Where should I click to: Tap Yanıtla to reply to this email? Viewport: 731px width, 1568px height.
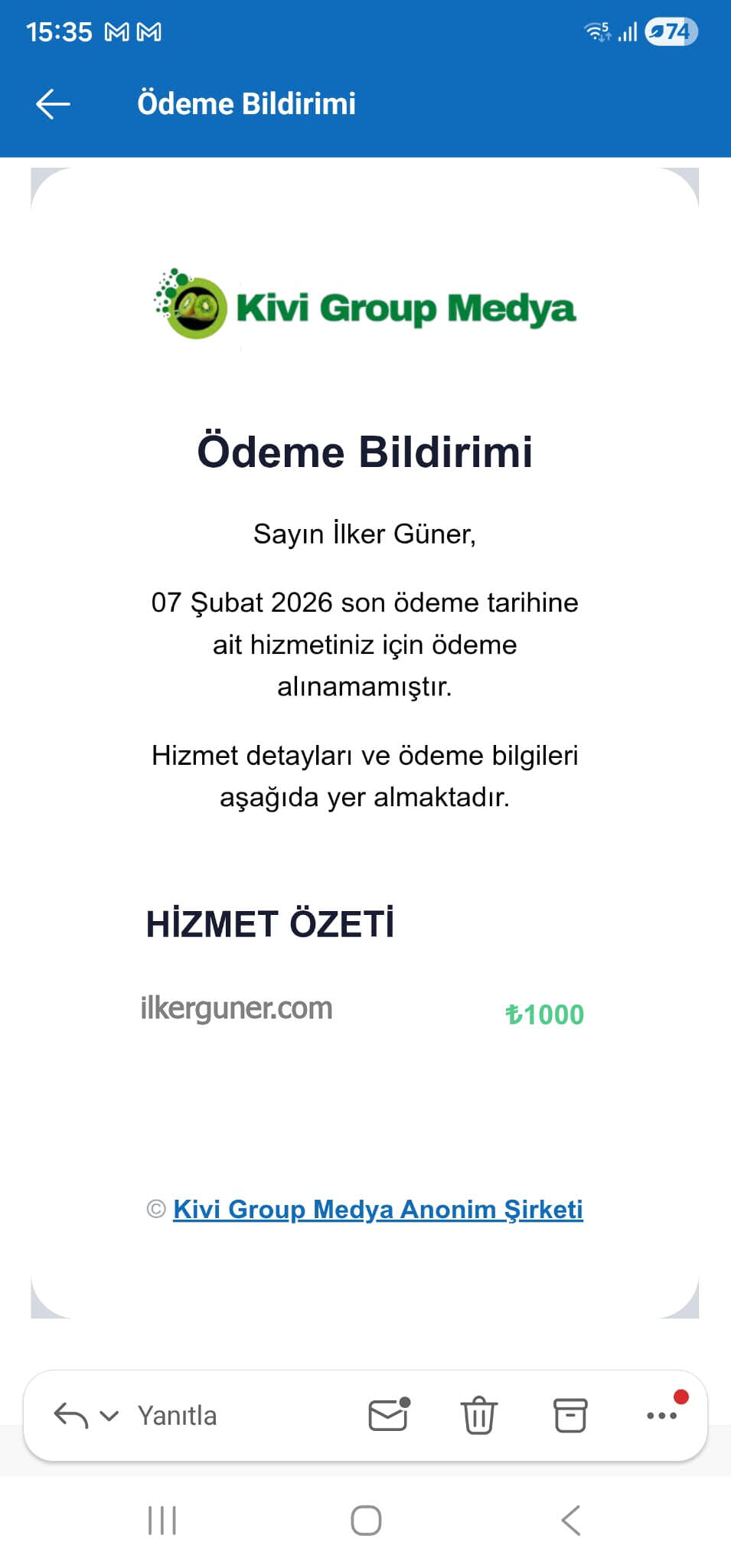(177, 1416)
